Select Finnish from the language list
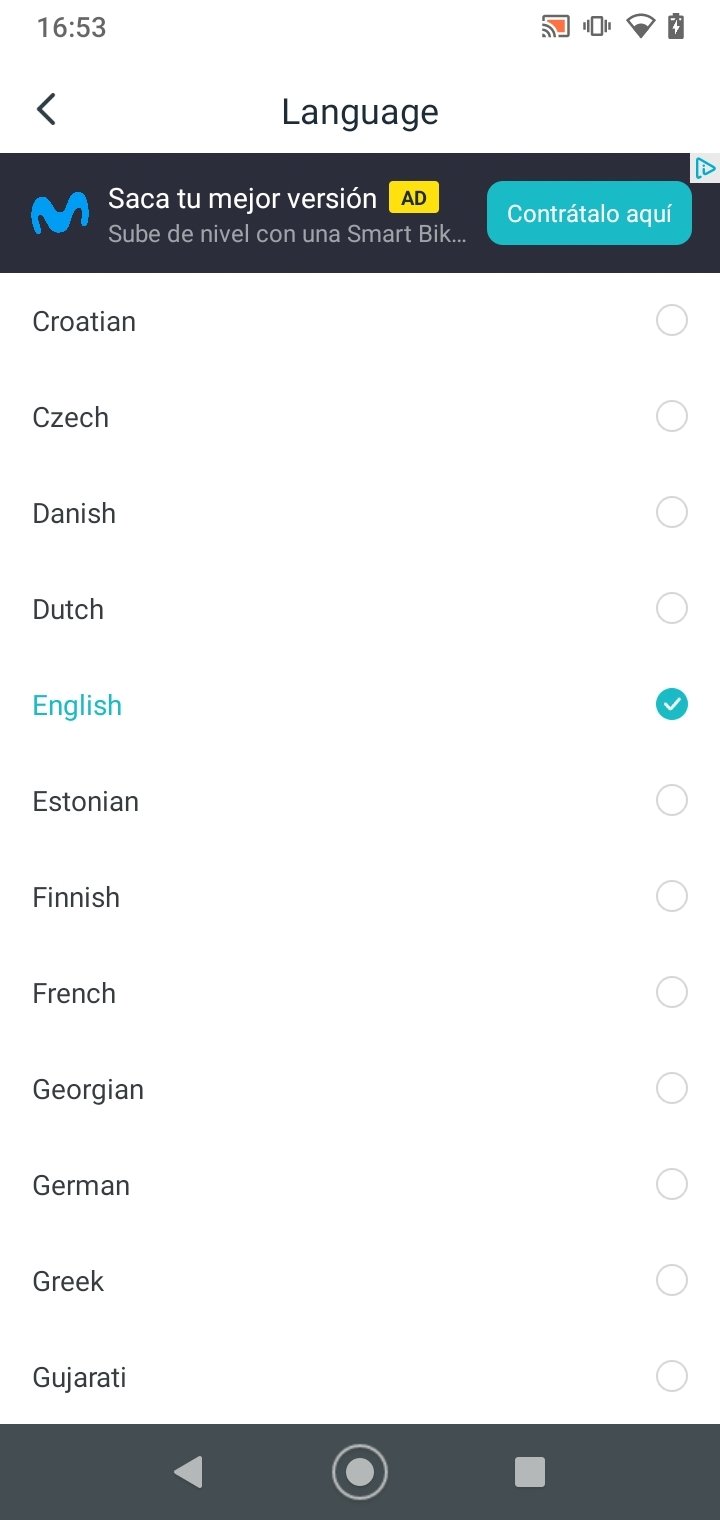The height and width of the screenshot is (1520, 720). coord(360,897)
